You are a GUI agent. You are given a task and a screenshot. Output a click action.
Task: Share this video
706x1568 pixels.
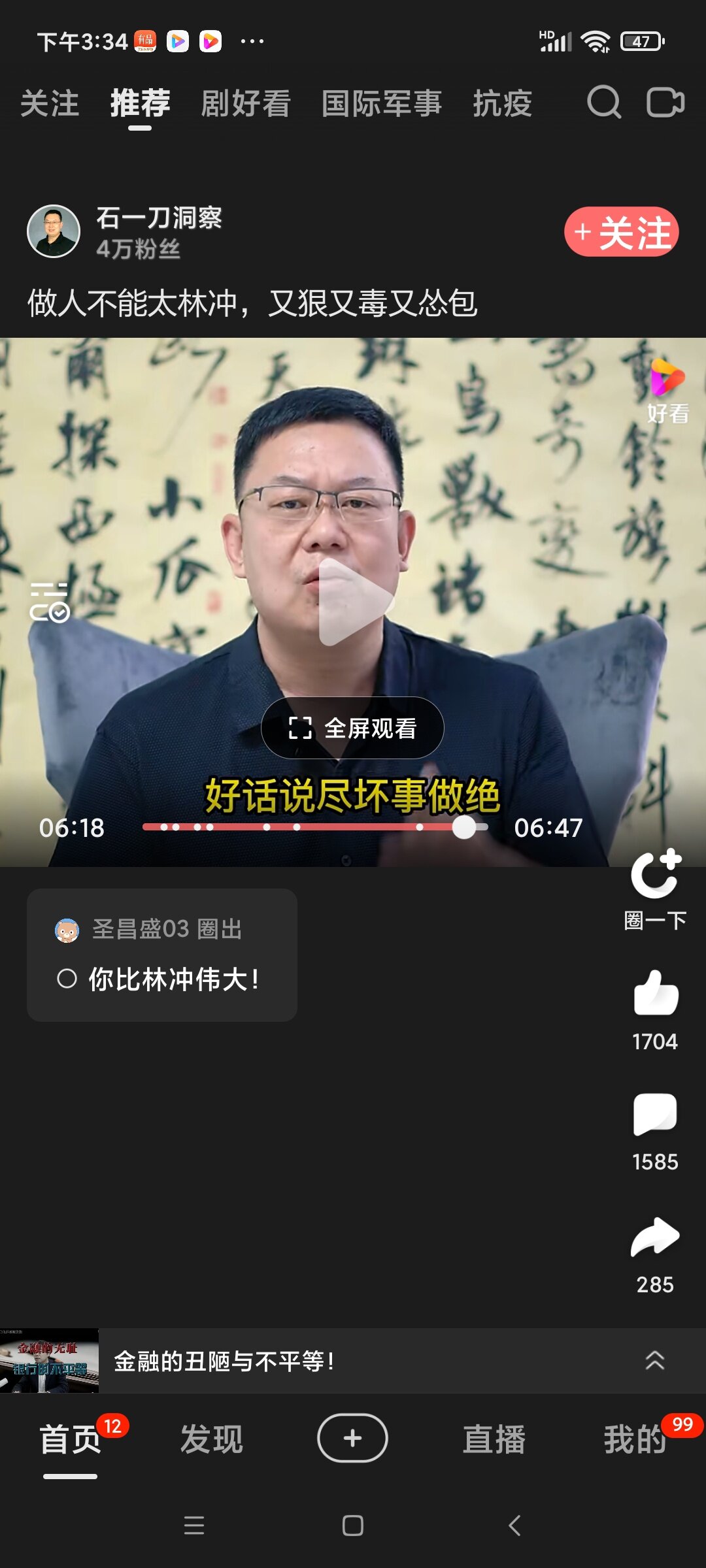(655, 1237)
